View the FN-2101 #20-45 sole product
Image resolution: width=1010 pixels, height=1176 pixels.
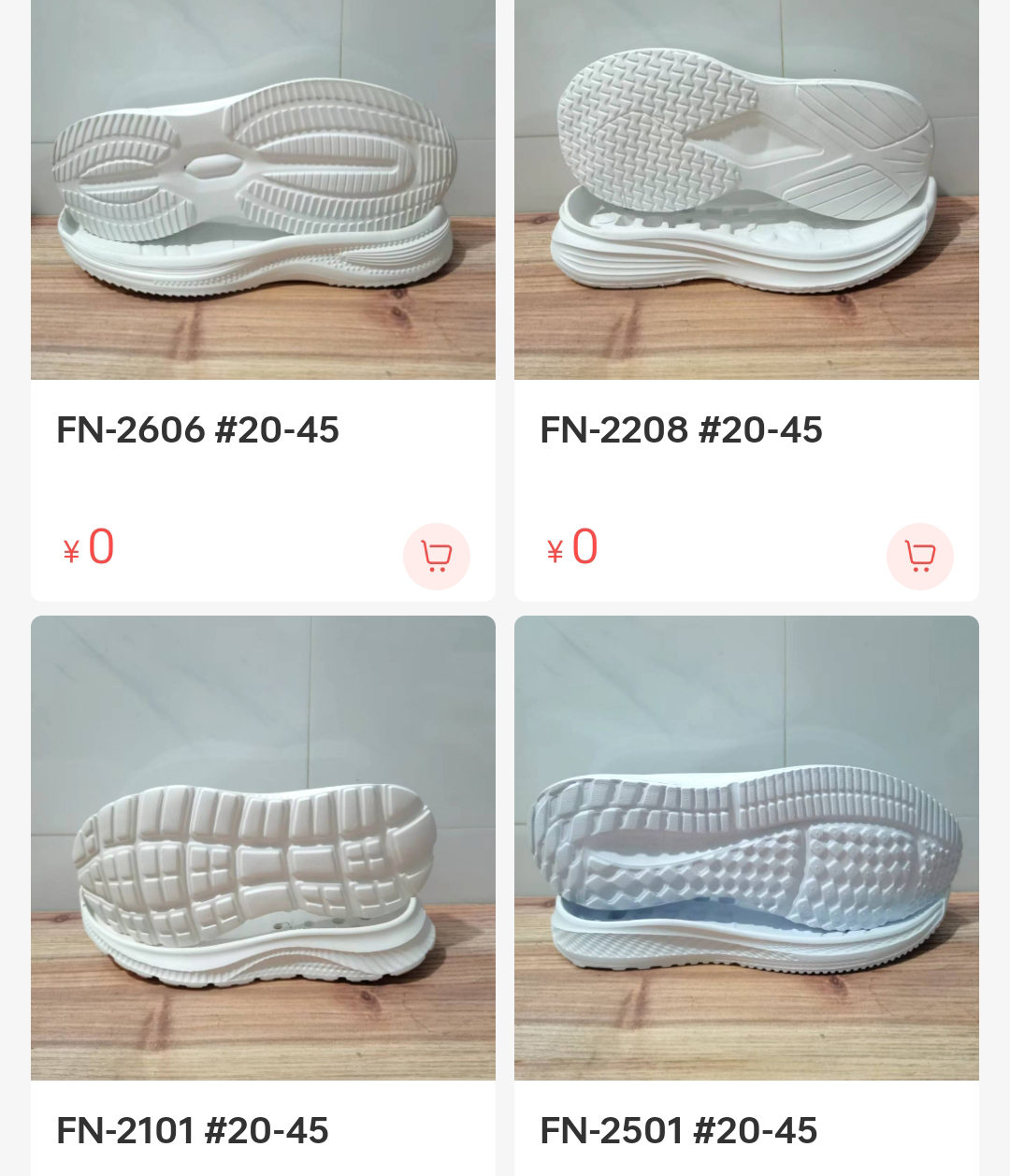point(263,847)
